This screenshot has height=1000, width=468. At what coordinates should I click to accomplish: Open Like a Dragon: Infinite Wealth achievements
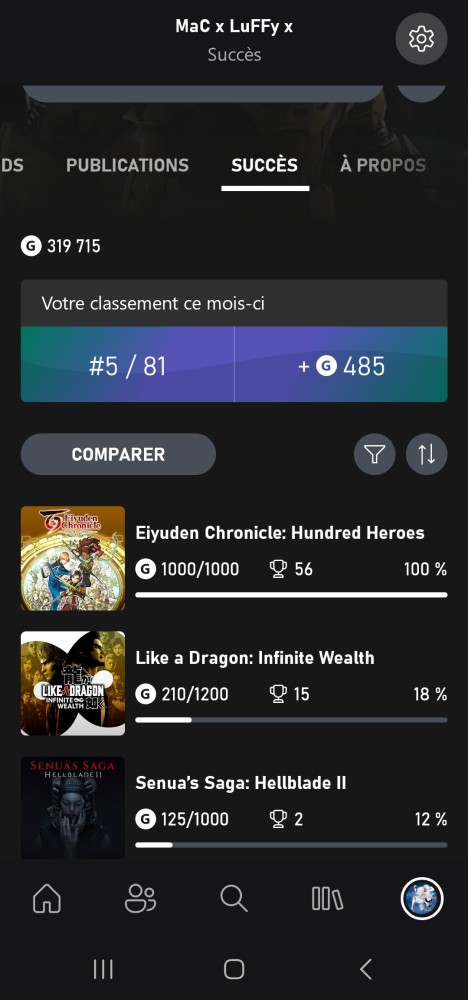234,683
